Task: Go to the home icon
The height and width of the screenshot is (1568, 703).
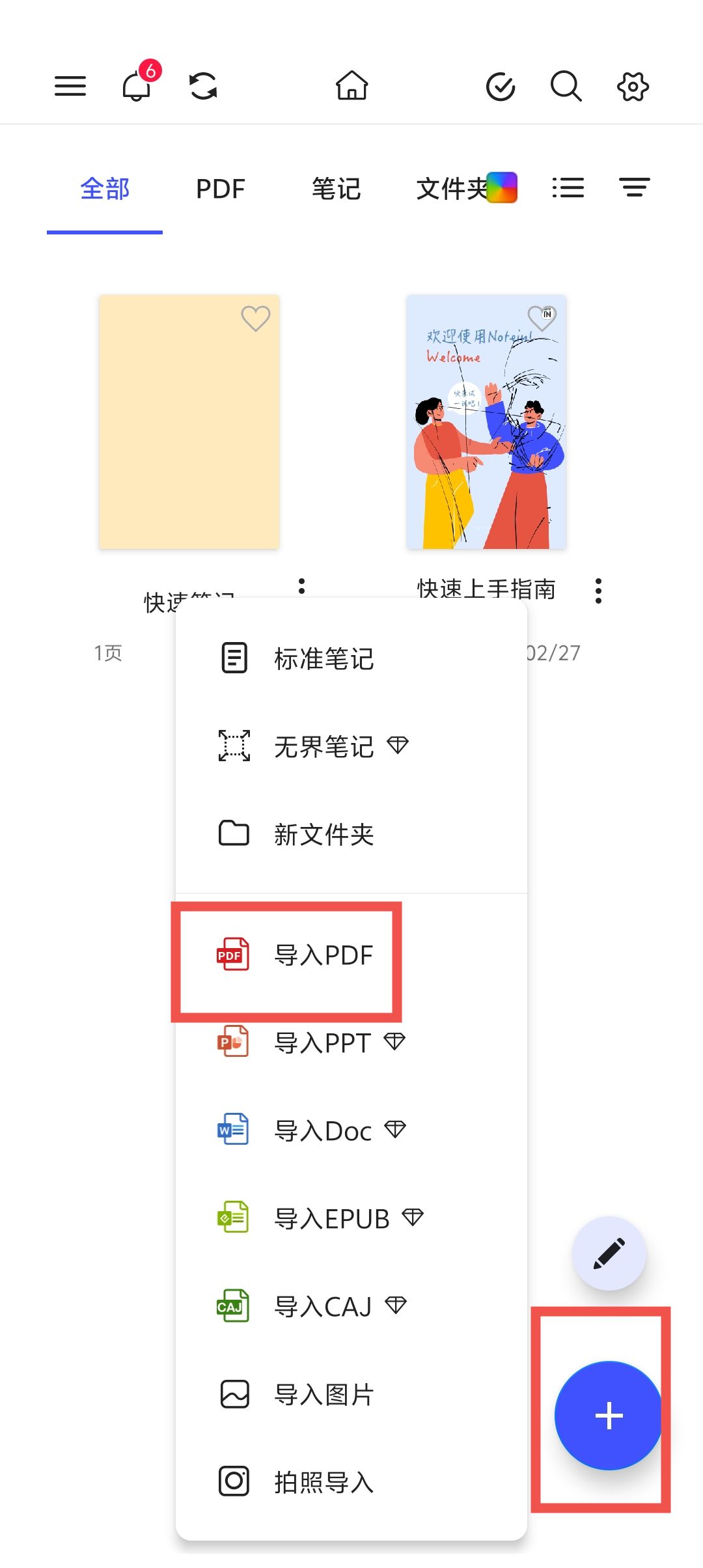Action: [352, 86]
